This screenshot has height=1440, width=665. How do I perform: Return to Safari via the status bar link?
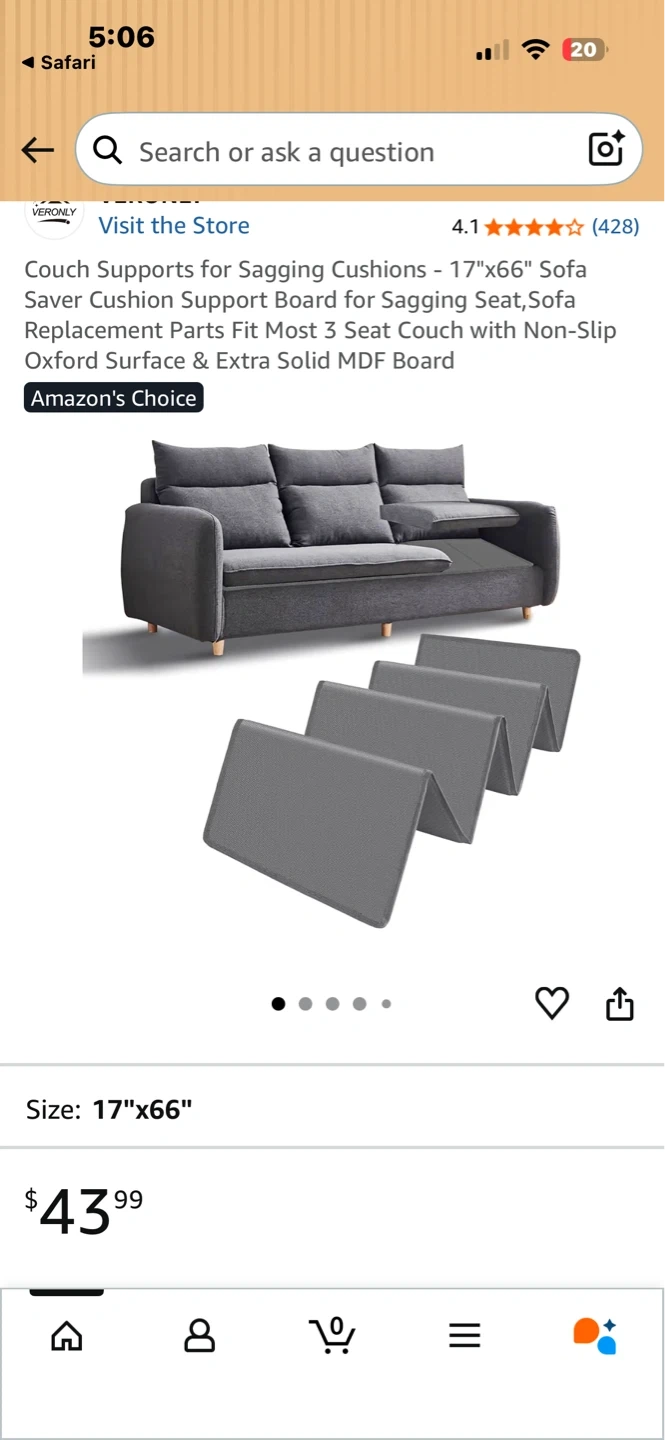tap(60, 62)
